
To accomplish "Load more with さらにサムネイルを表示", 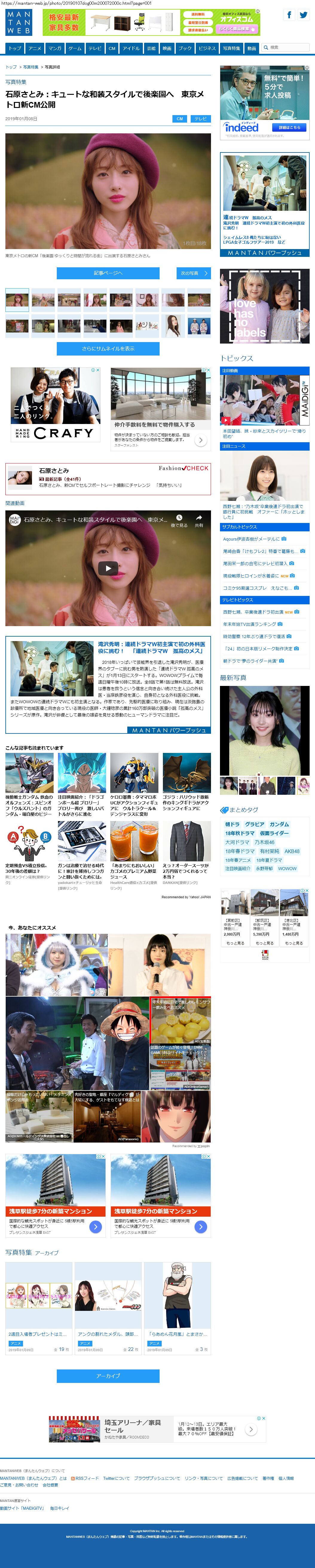I will (108, 349).
